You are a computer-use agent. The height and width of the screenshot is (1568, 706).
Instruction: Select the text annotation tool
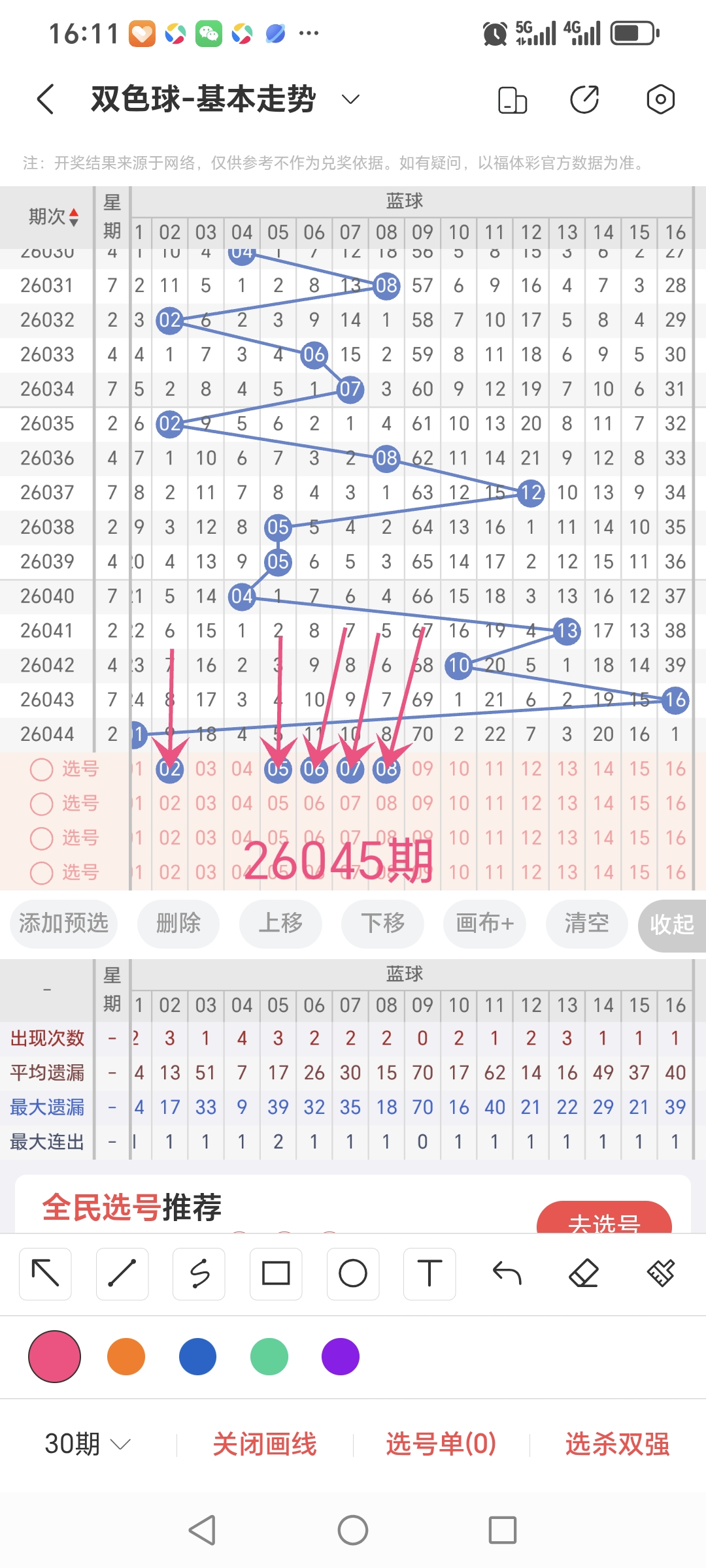click(429, 1274)
